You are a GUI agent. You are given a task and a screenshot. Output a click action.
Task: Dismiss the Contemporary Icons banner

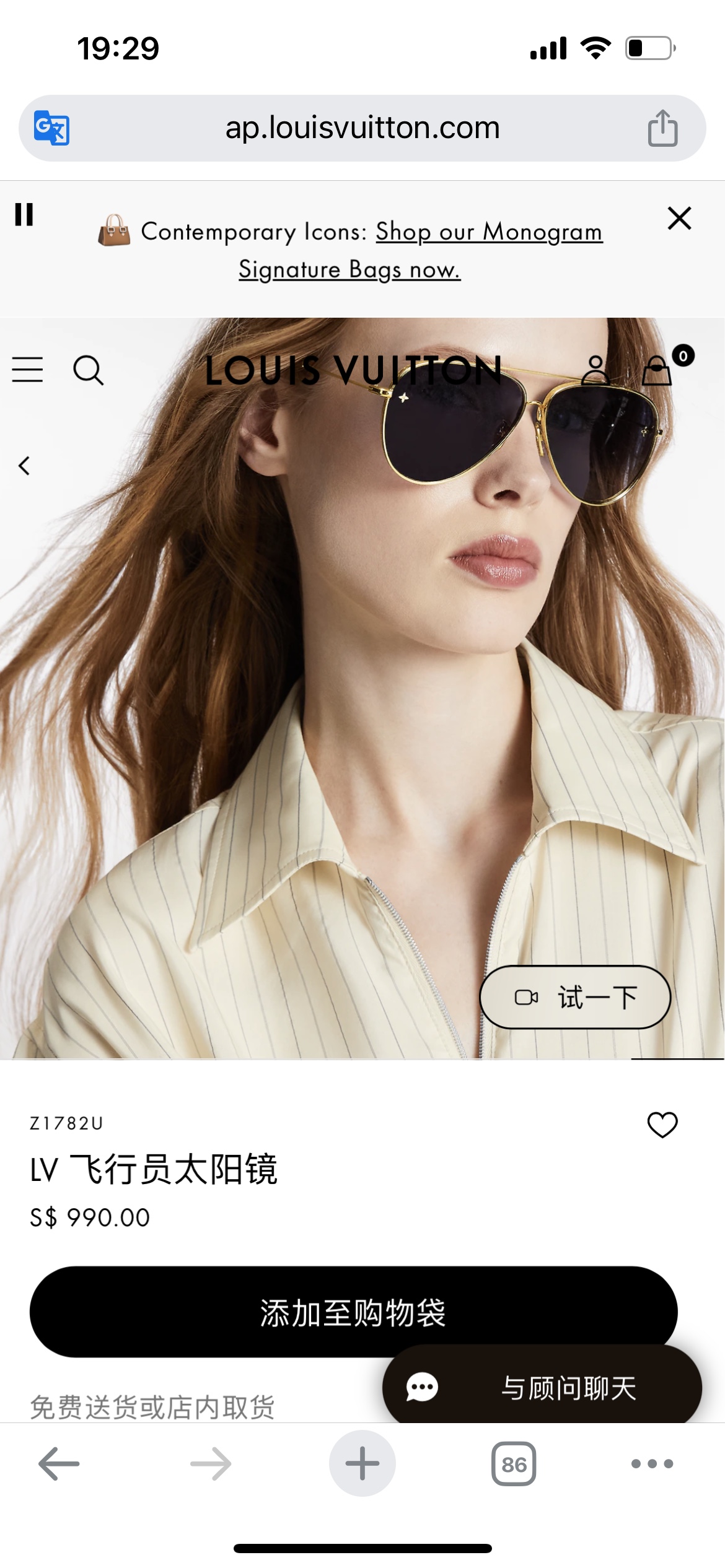click(x=679, y=219)
